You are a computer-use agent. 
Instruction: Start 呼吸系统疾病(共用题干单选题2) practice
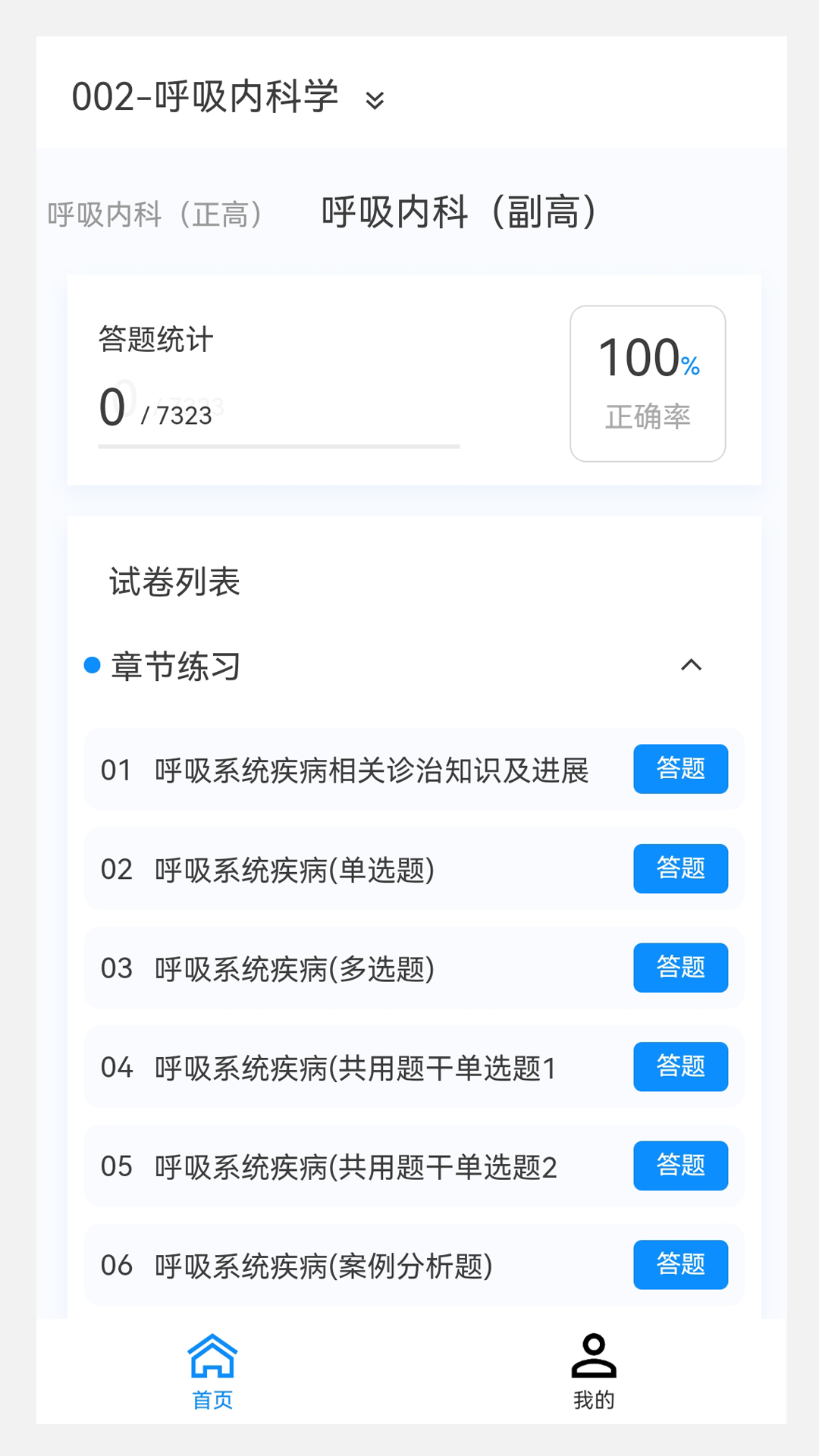click(x=680, y=1166)
